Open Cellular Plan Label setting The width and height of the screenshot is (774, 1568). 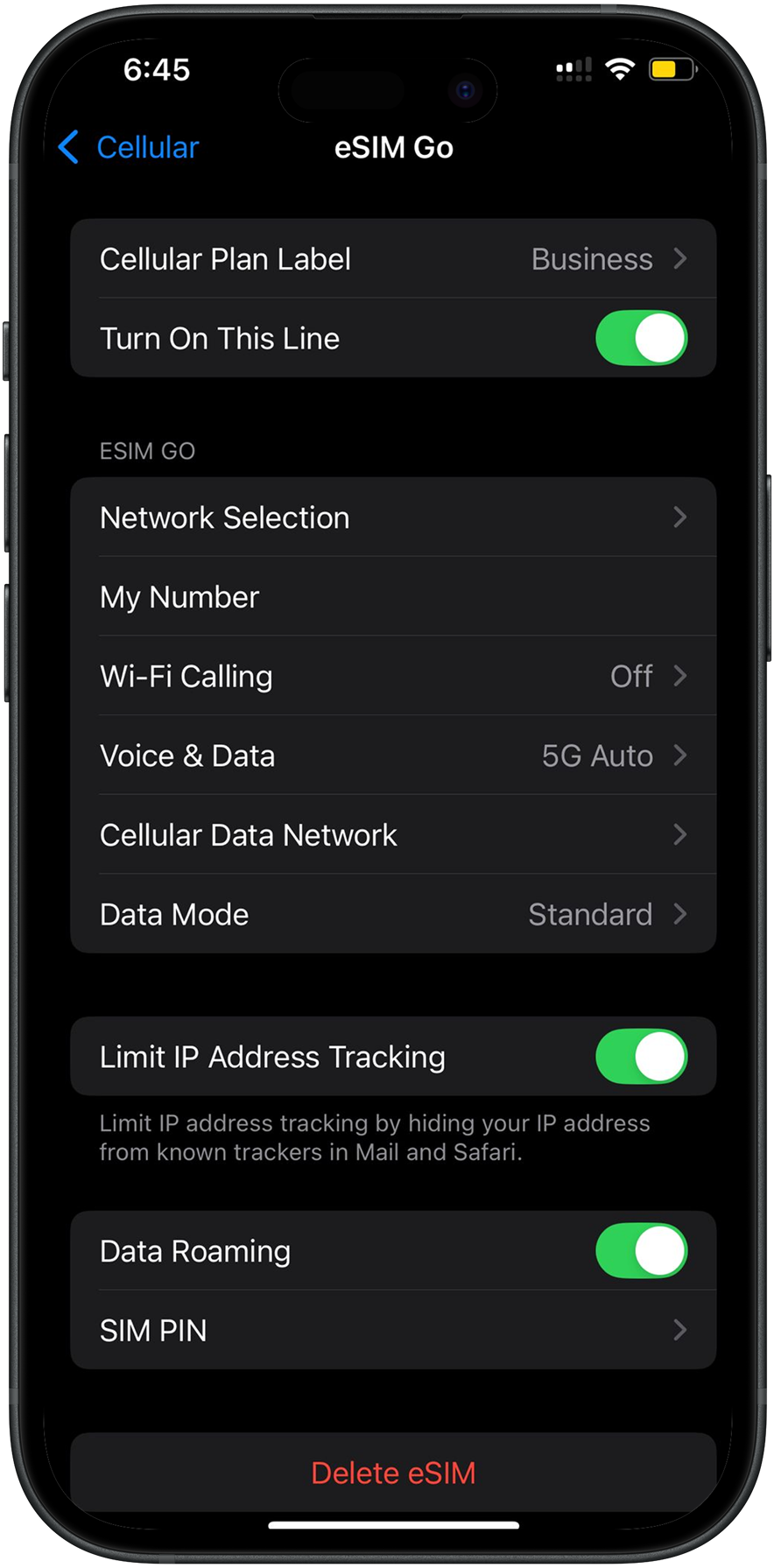click(x=392, y=259)
